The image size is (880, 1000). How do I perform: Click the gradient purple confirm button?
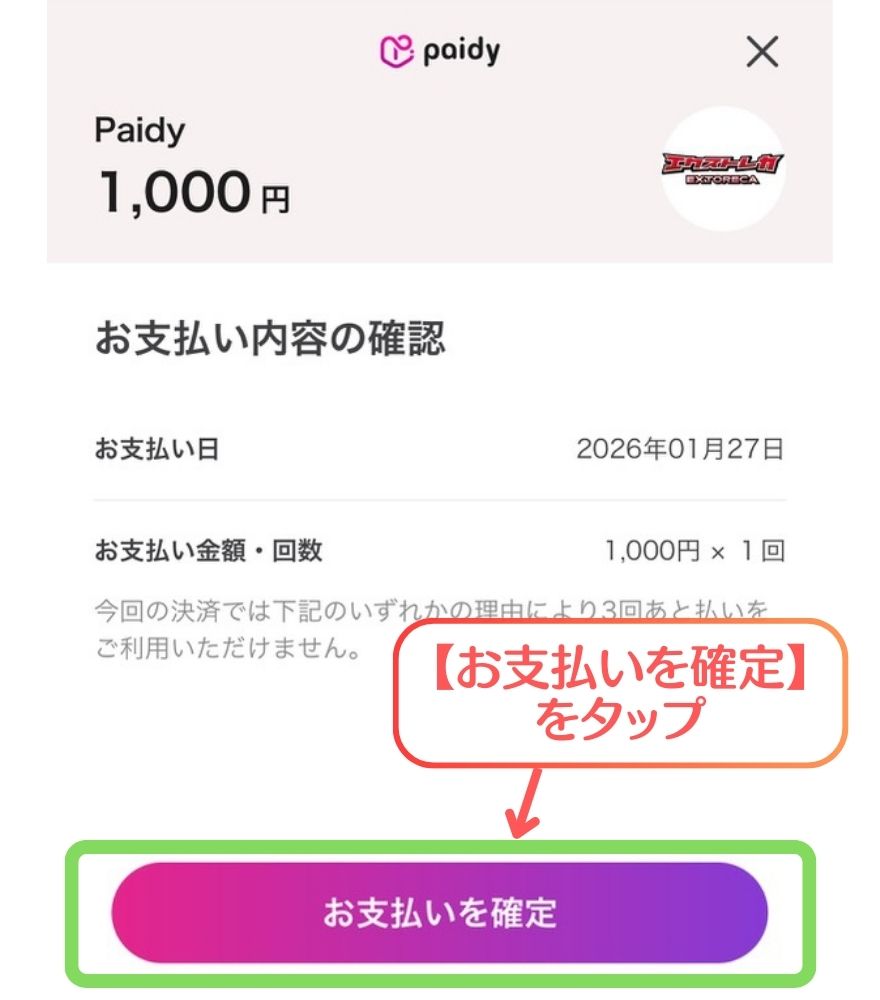click(440, 912)
